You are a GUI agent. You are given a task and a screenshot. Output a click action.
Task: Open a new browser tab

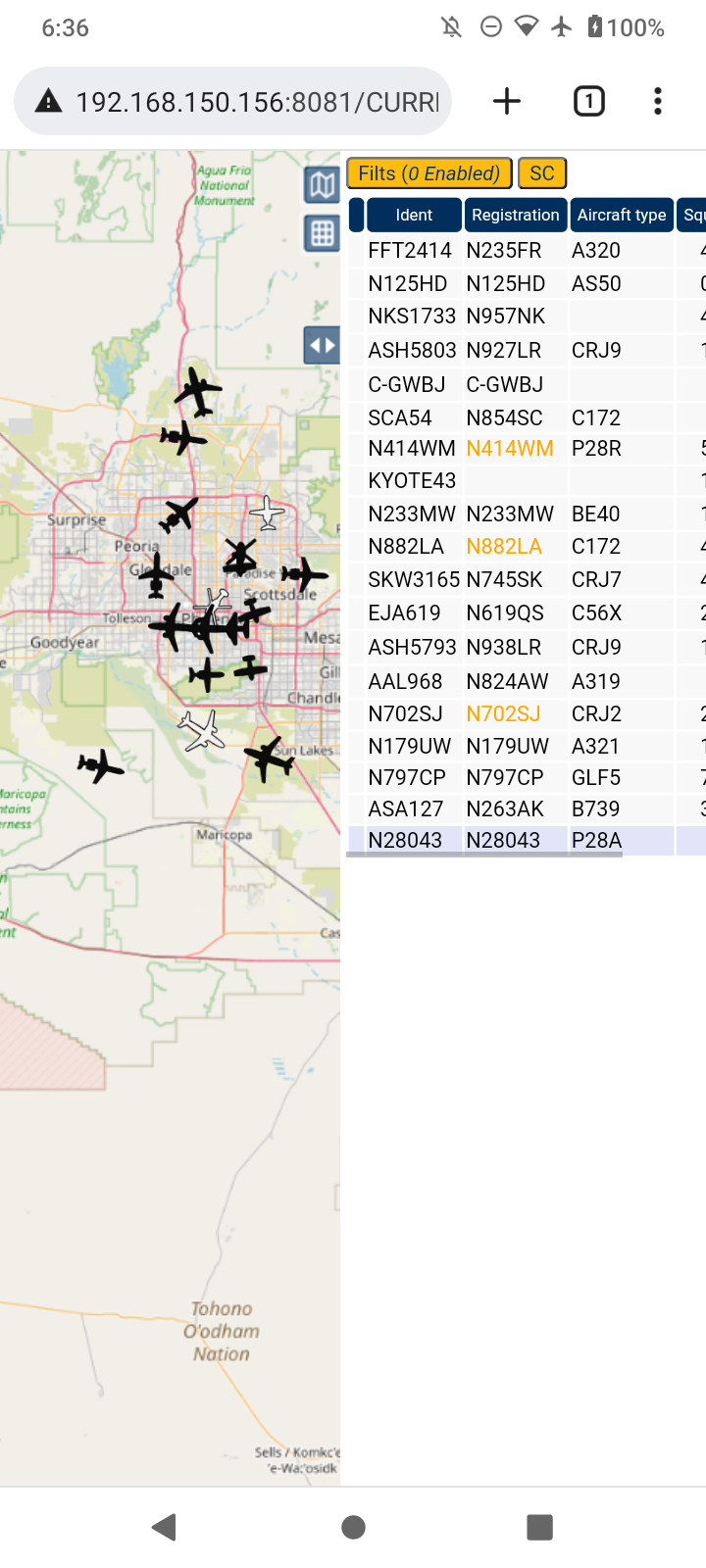pos(507,101)
